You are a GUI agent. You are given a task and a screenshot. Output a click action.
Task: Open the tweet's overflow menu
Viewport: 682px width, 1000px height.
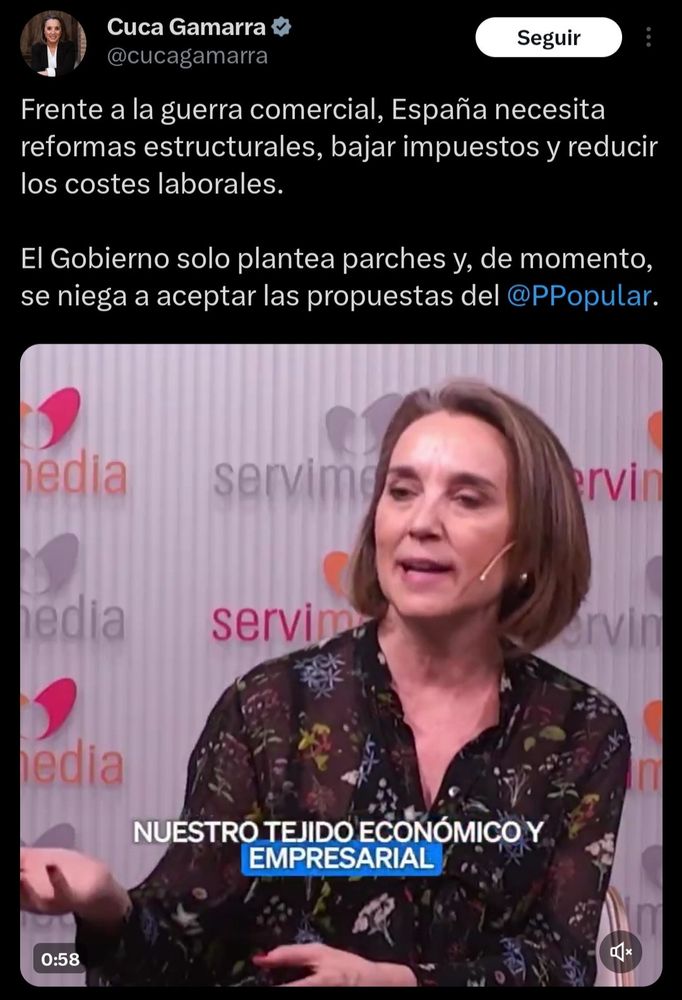tap(648, 37)
